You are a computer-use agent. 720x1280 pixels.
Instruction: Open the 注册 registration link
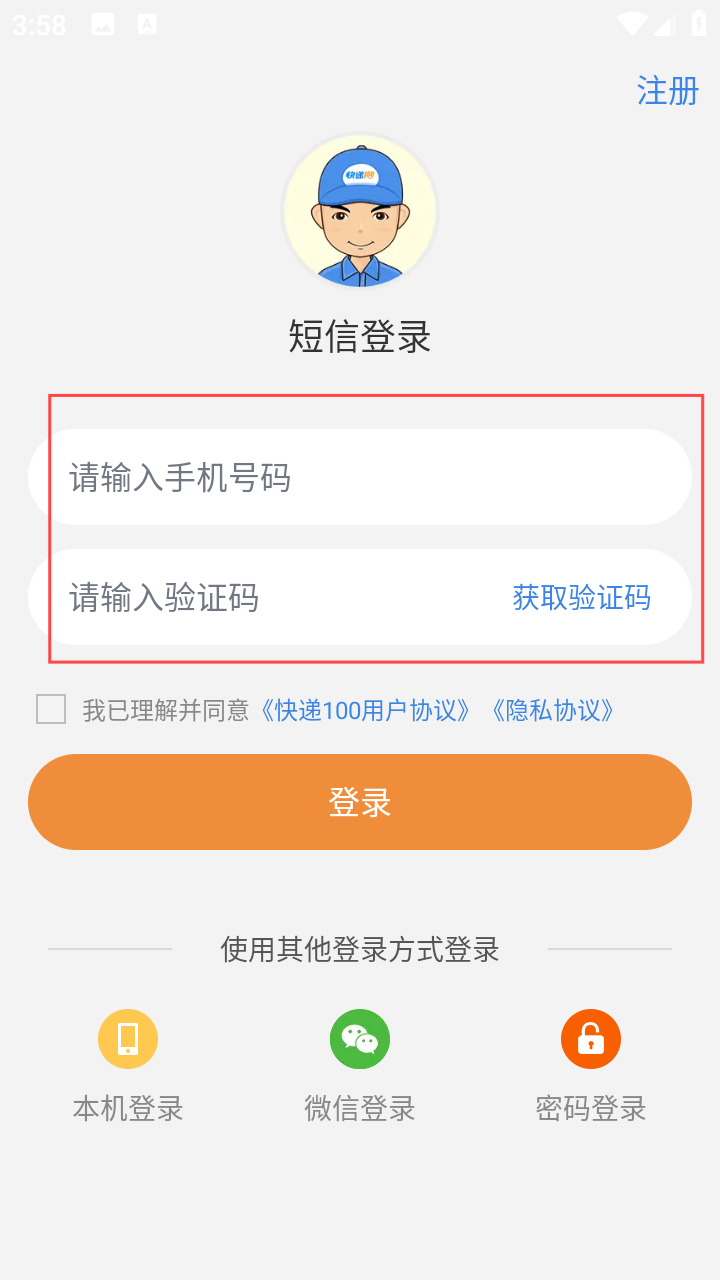click(x=667, y=91)
